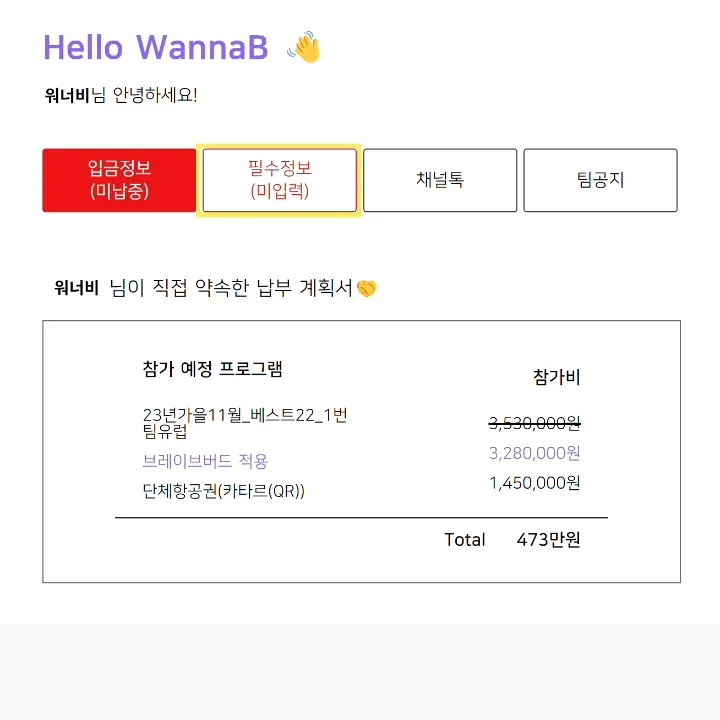Select the 필수정보 (미입력) button

click(279, 180)
